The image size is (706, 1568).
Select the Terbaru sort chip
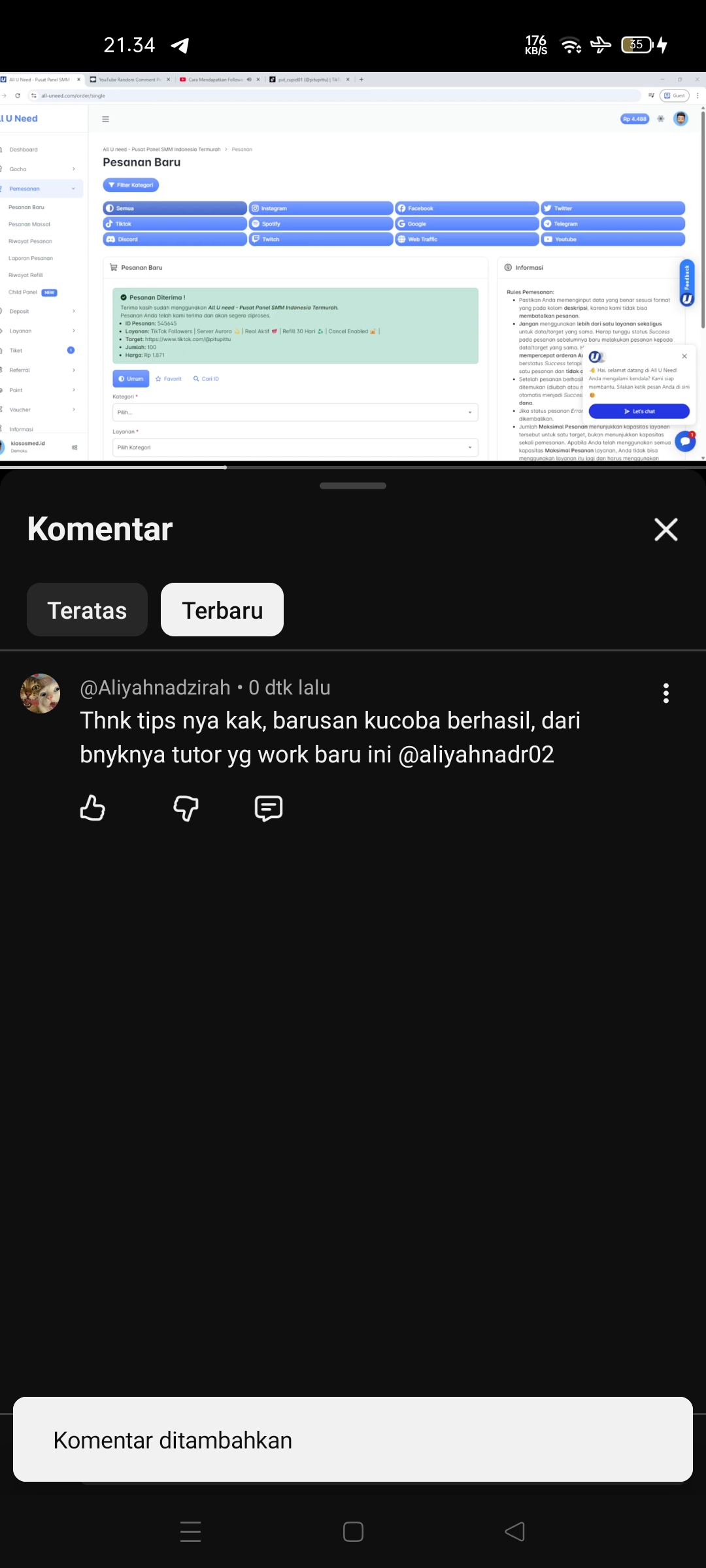222,610
